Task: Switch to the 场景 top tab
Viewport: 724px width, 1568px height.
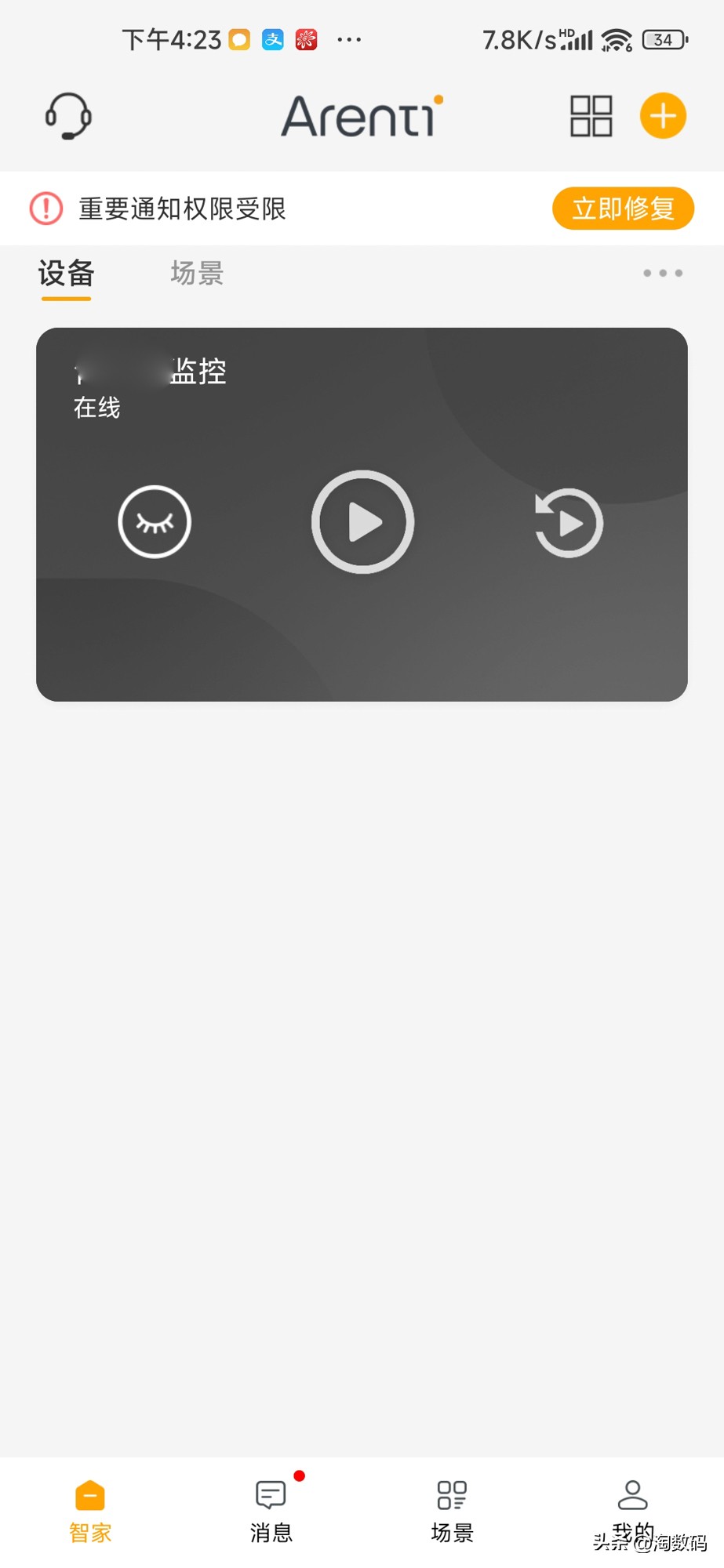Action: [x=197, y=274]
